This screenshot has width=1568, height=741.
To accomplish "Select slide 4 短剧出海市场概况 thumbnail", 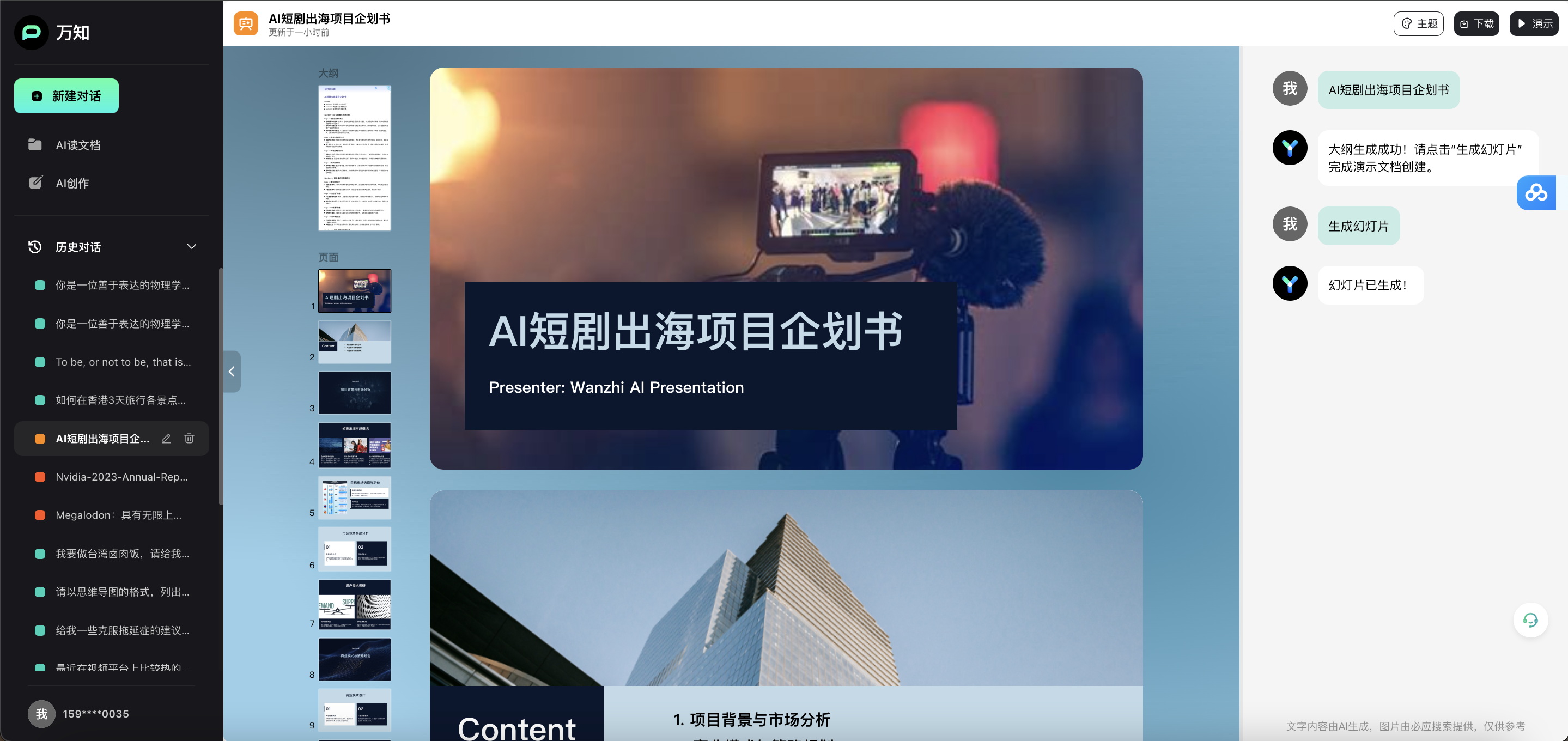I will [354, 445].
